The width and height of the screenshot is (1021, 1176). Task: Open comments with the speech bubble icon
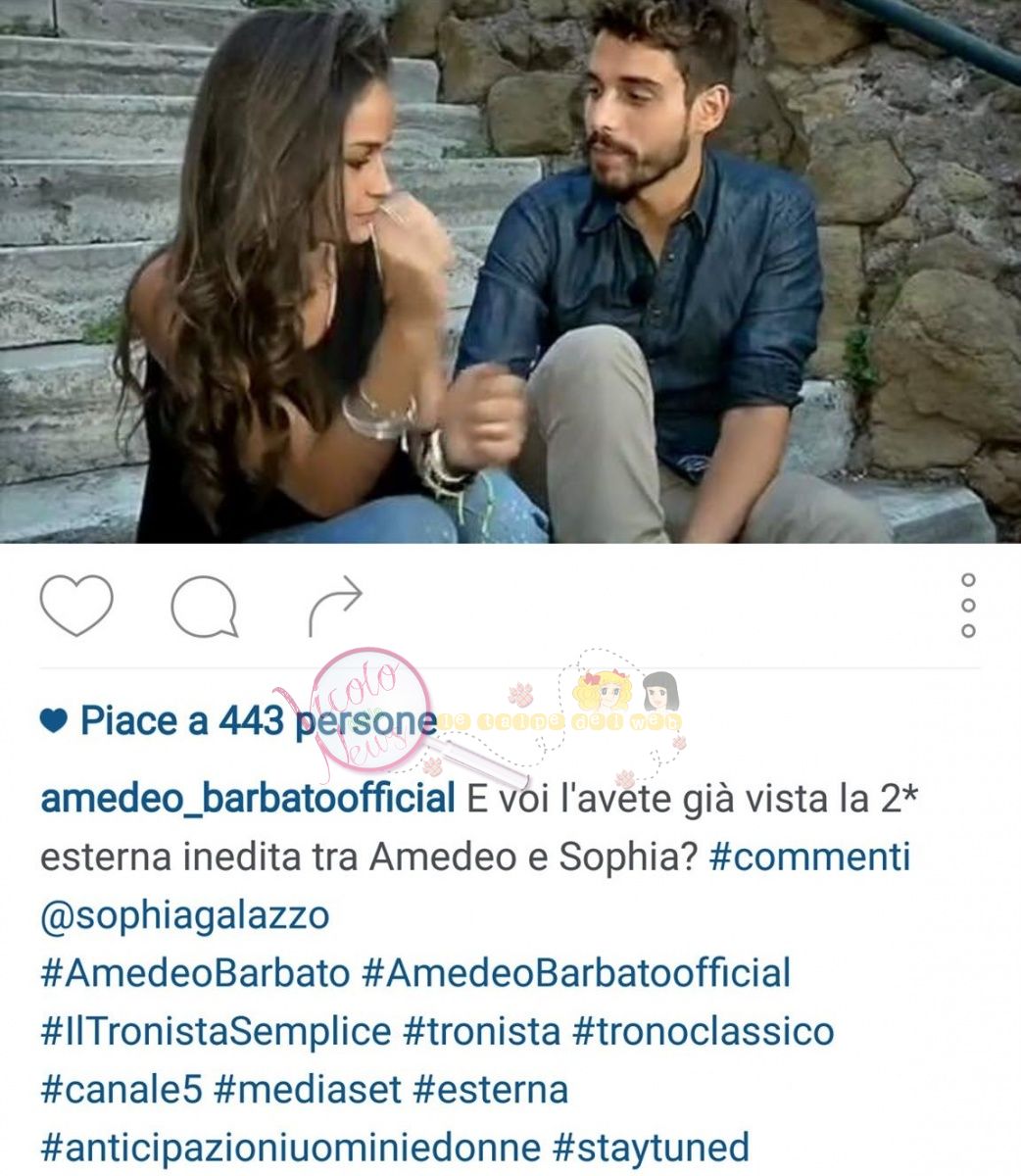(x=205, y=607)
